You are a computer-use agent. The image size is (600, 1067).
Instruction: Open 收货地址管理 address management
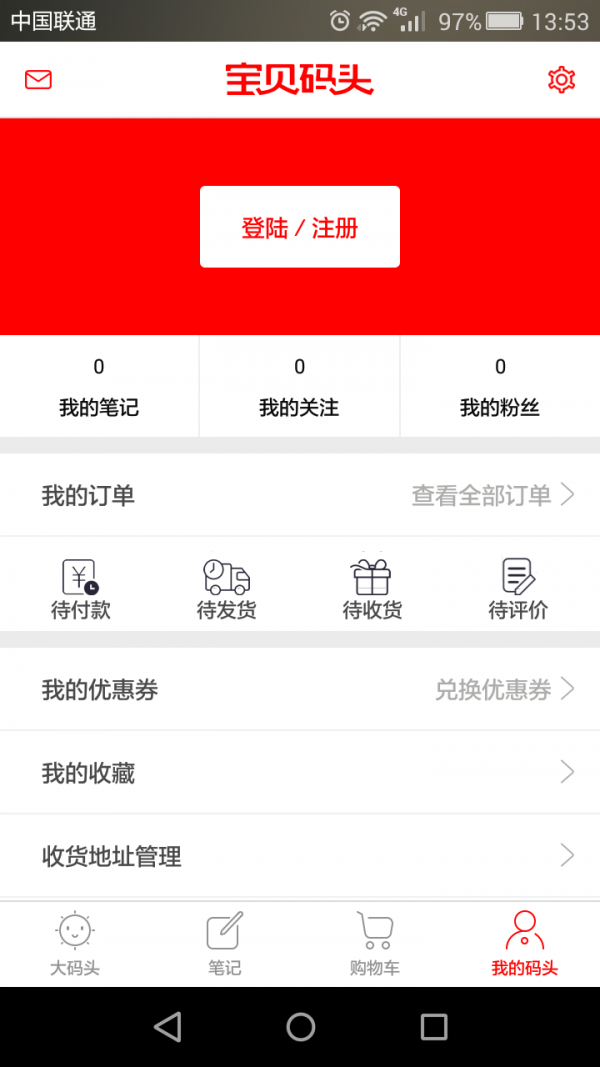pos(300,856)
